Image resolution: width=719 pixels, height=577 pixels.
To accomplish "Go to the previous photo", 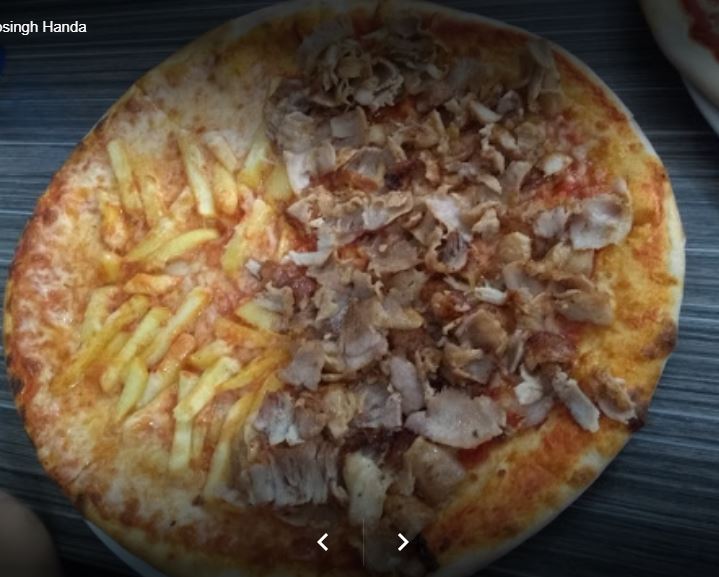I will click(322, 542).
